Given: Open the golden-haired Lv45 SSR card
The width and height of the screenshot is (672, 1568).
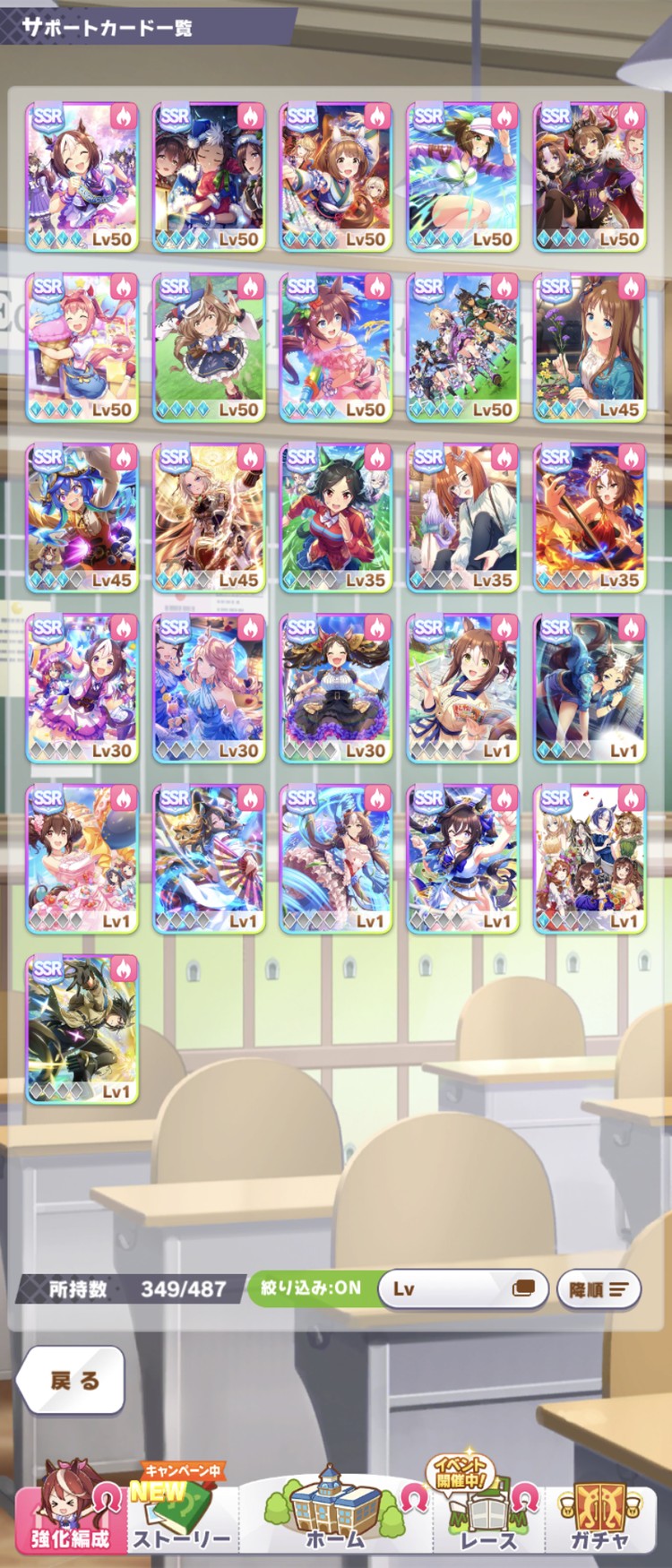Looking at the screenshot, I should pos(209,517).
